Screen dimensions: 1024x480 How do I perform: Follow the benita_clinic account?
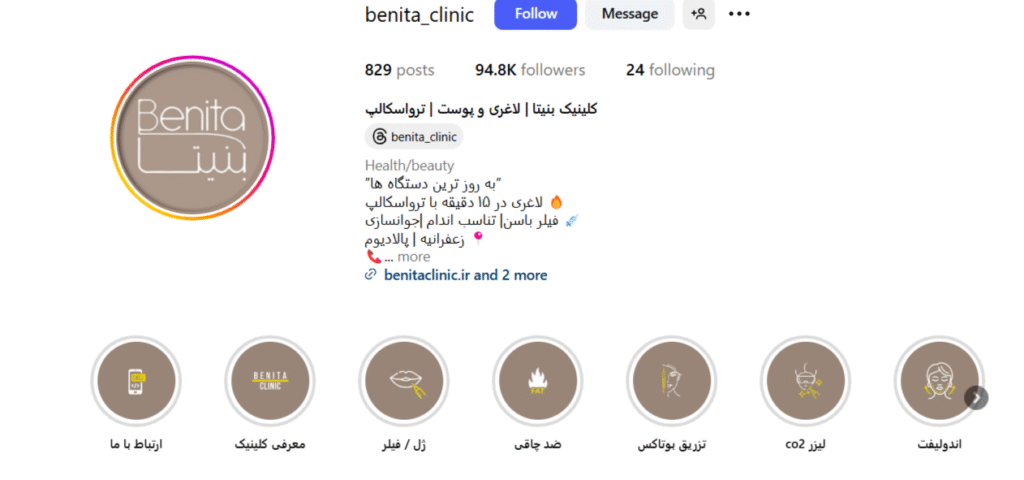[x=535, y=14]
